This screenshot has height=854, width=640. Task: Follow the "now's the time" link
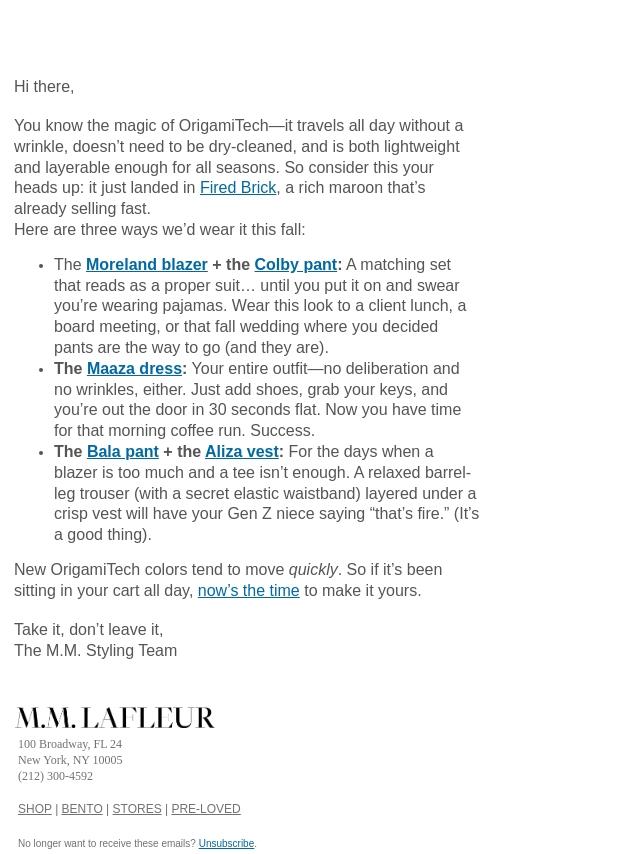(248, 591)
